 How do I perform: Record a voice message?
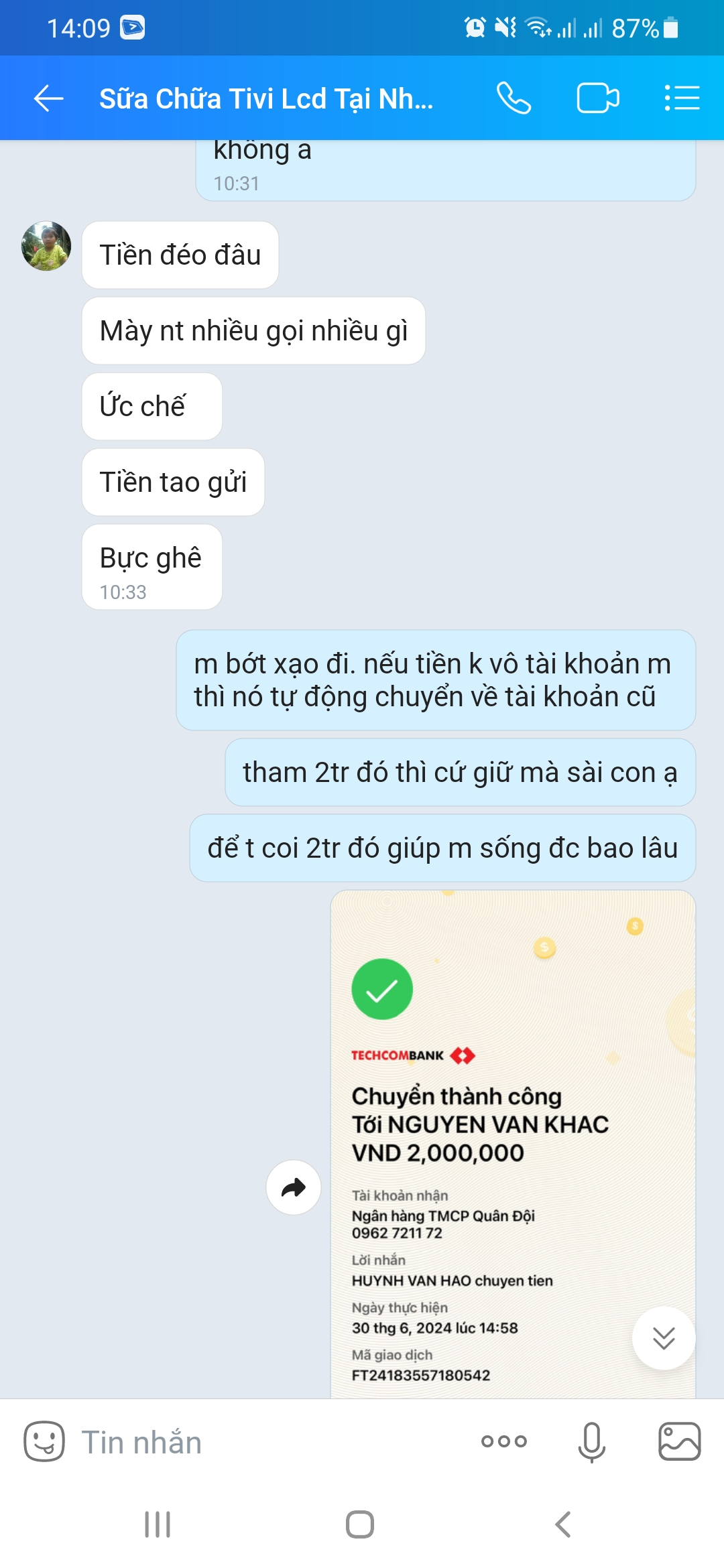591,1441
